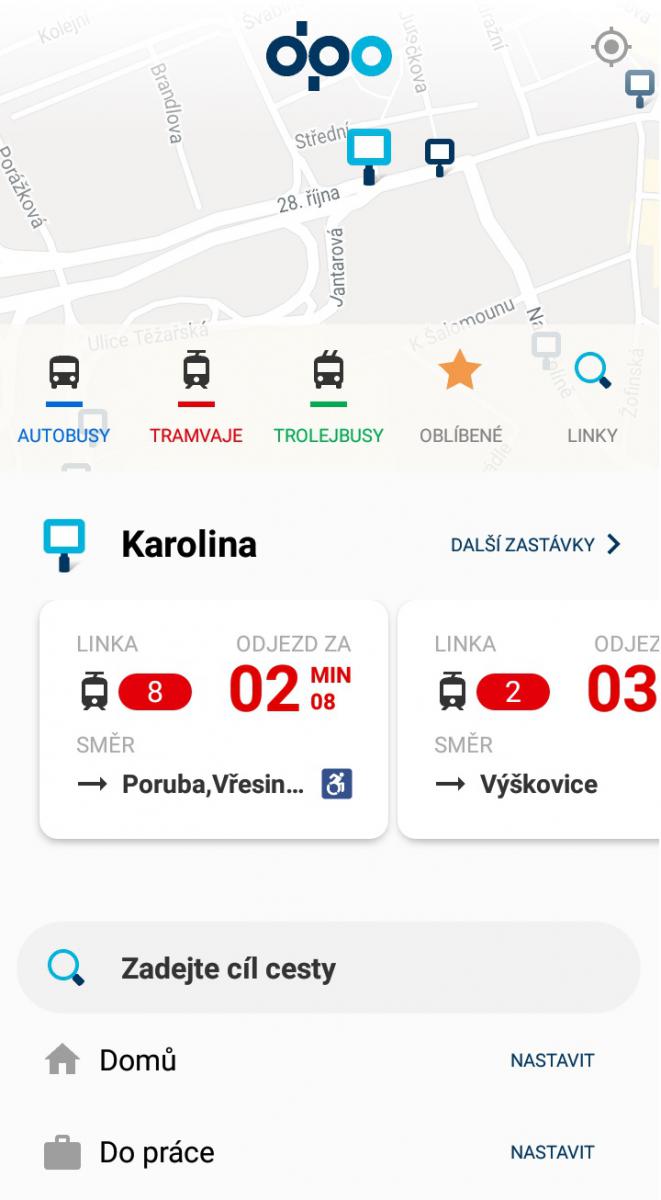The width and height of the screenshot is (661, 1200).
Task: Select the Trolejbusy filter
Action: (328, 398)
